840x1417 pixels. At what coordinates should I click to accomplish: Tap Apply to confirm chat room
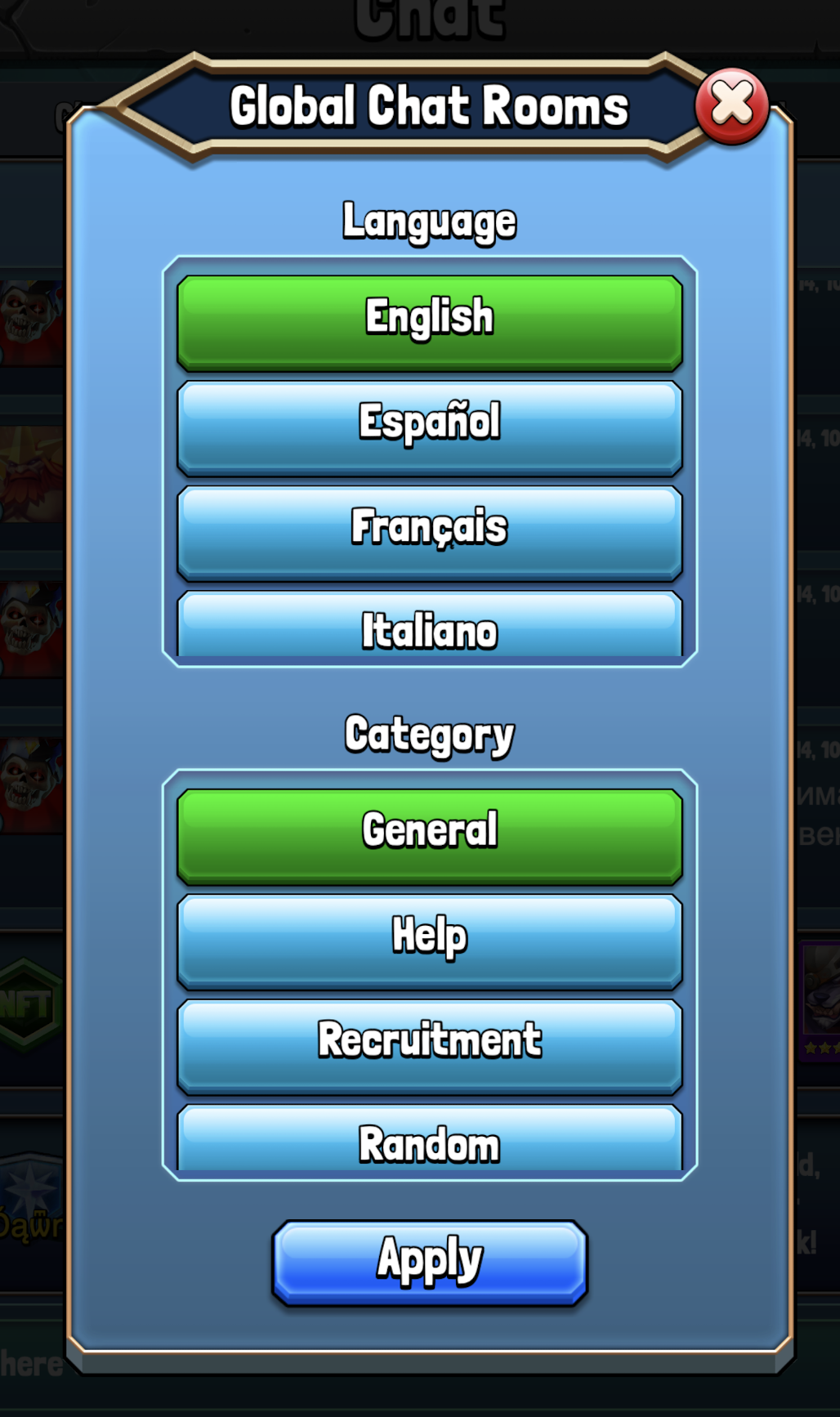pyautogui.click(x=430, y=1262)
